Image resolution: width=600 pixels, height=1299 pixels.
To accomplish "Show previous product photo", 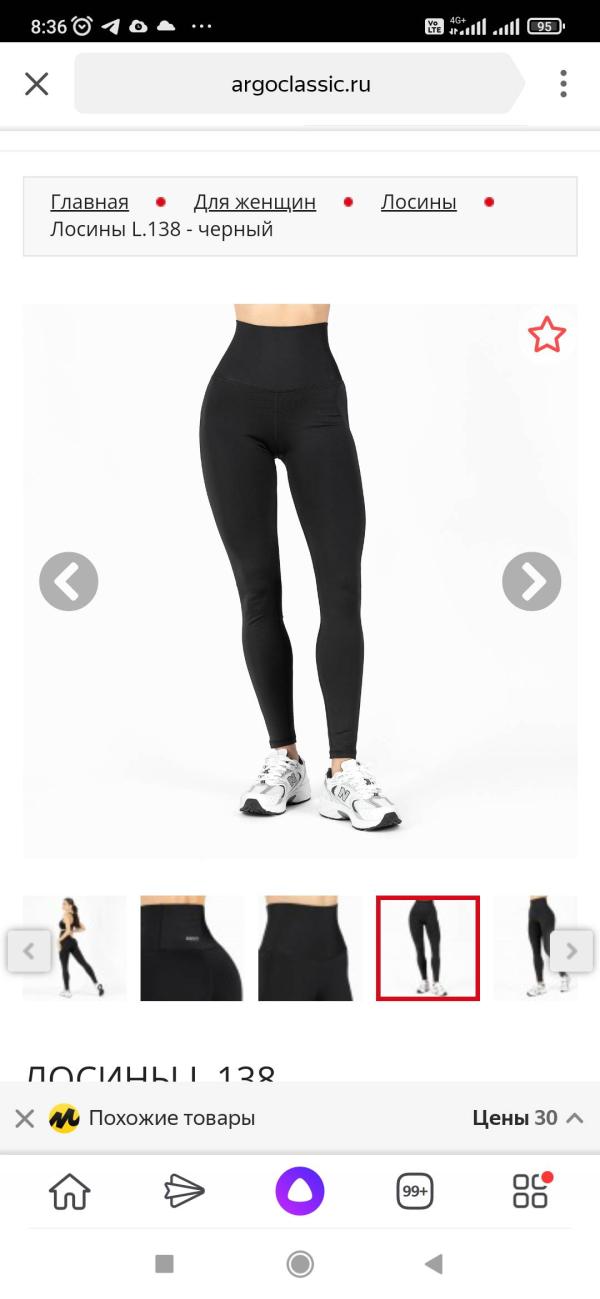I will 69,581.
